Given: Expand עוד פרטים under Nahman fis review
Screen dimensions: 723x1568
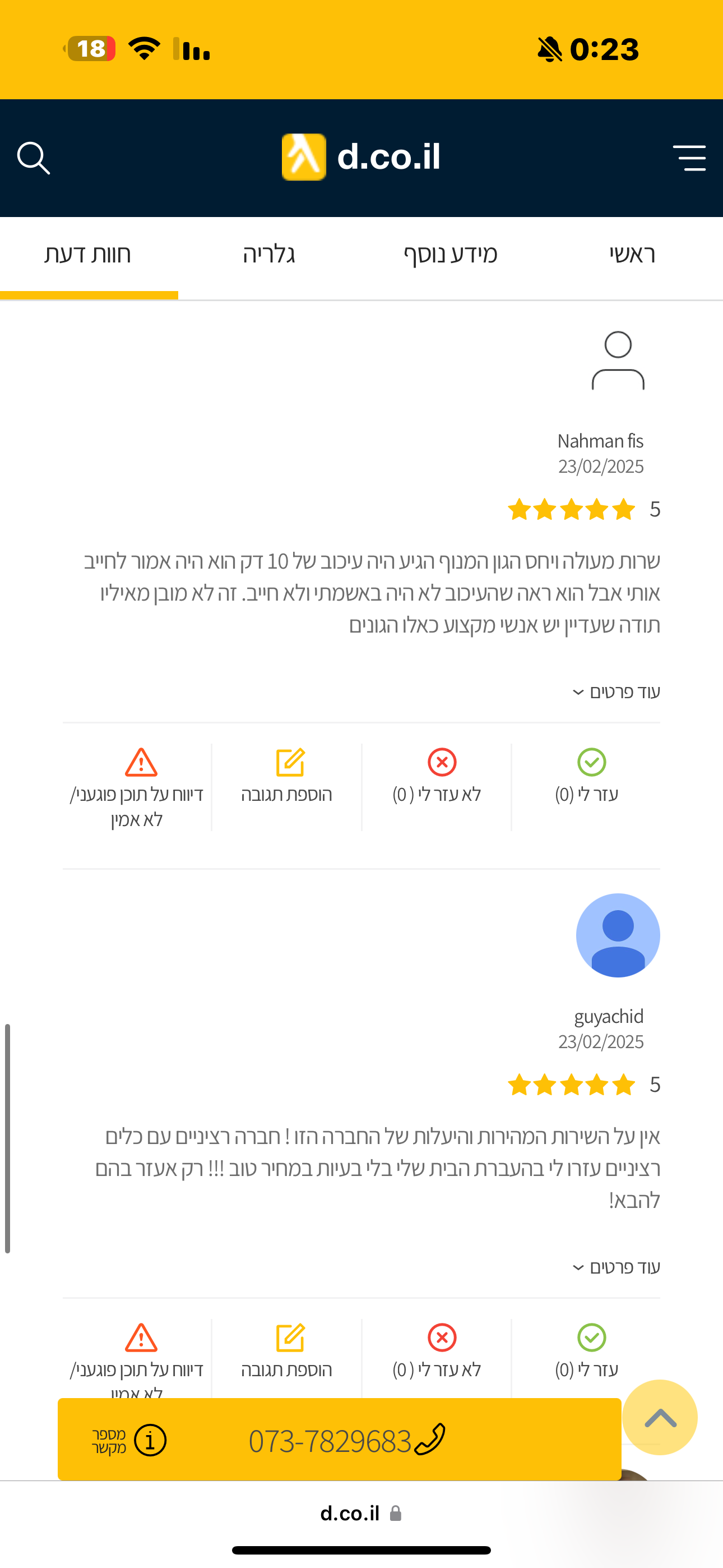Looking at the screenshot, I should (617, 692).
